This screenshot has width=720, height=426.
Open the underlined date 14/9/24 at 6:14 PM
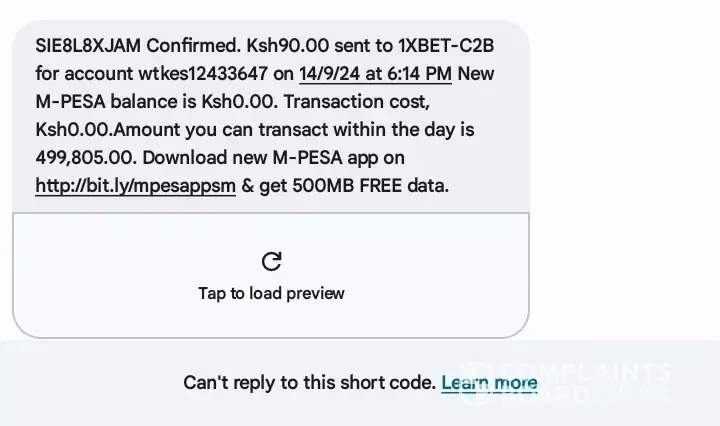point(376,74)
